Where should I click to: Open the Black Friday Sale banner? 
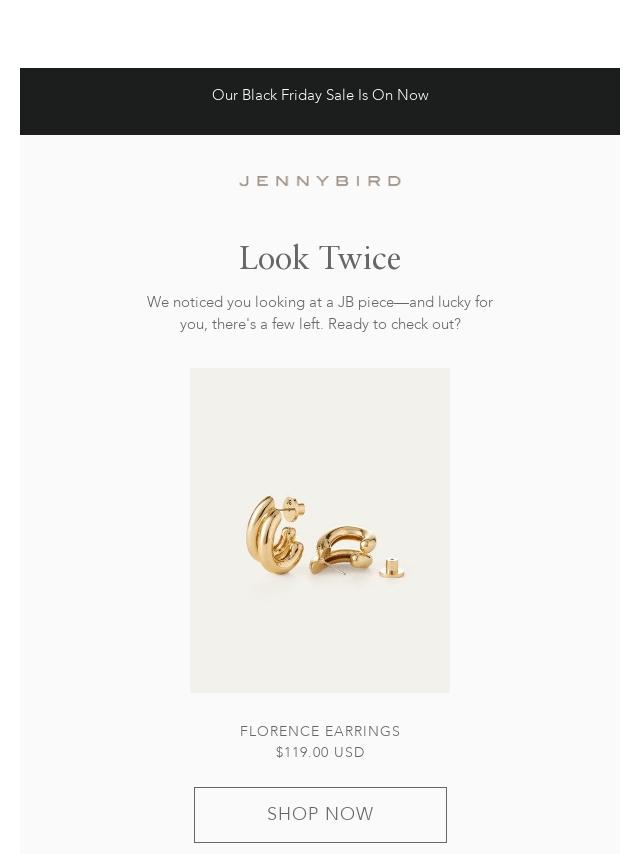(x=320, y=96)
